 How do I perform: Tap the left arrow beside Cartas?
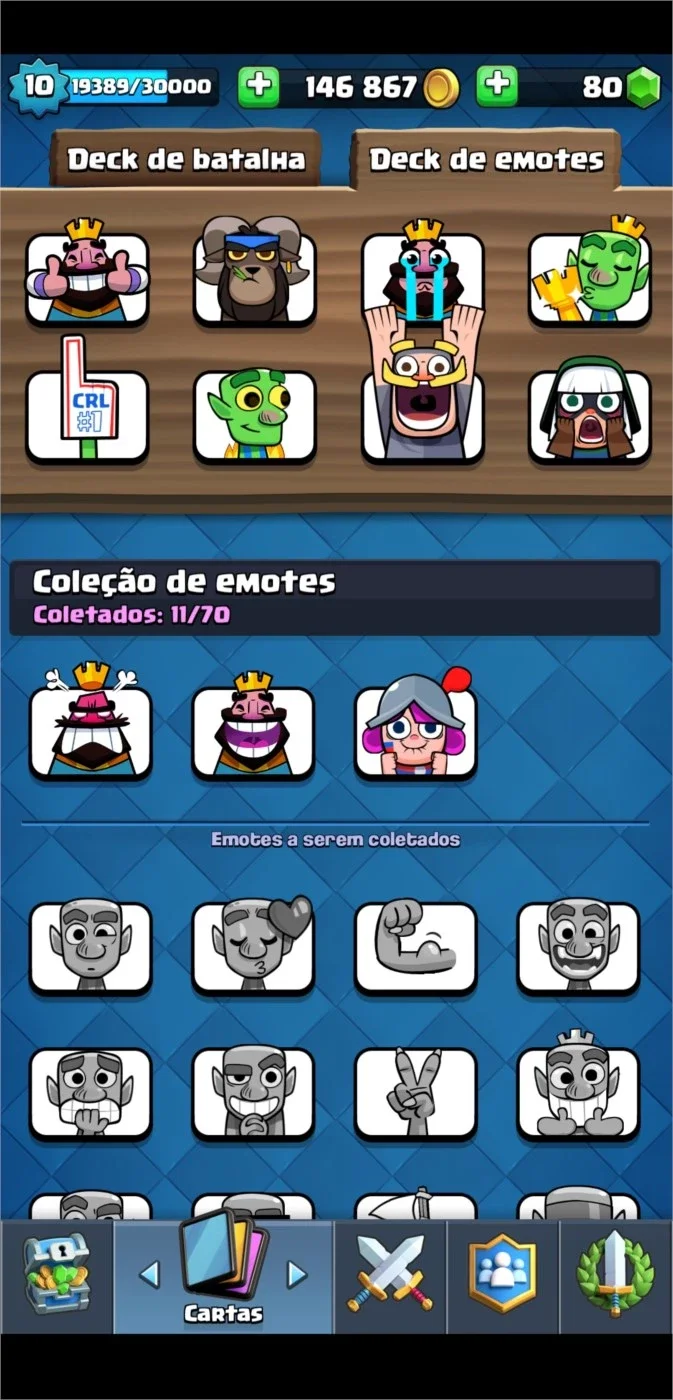[149, 1273]
